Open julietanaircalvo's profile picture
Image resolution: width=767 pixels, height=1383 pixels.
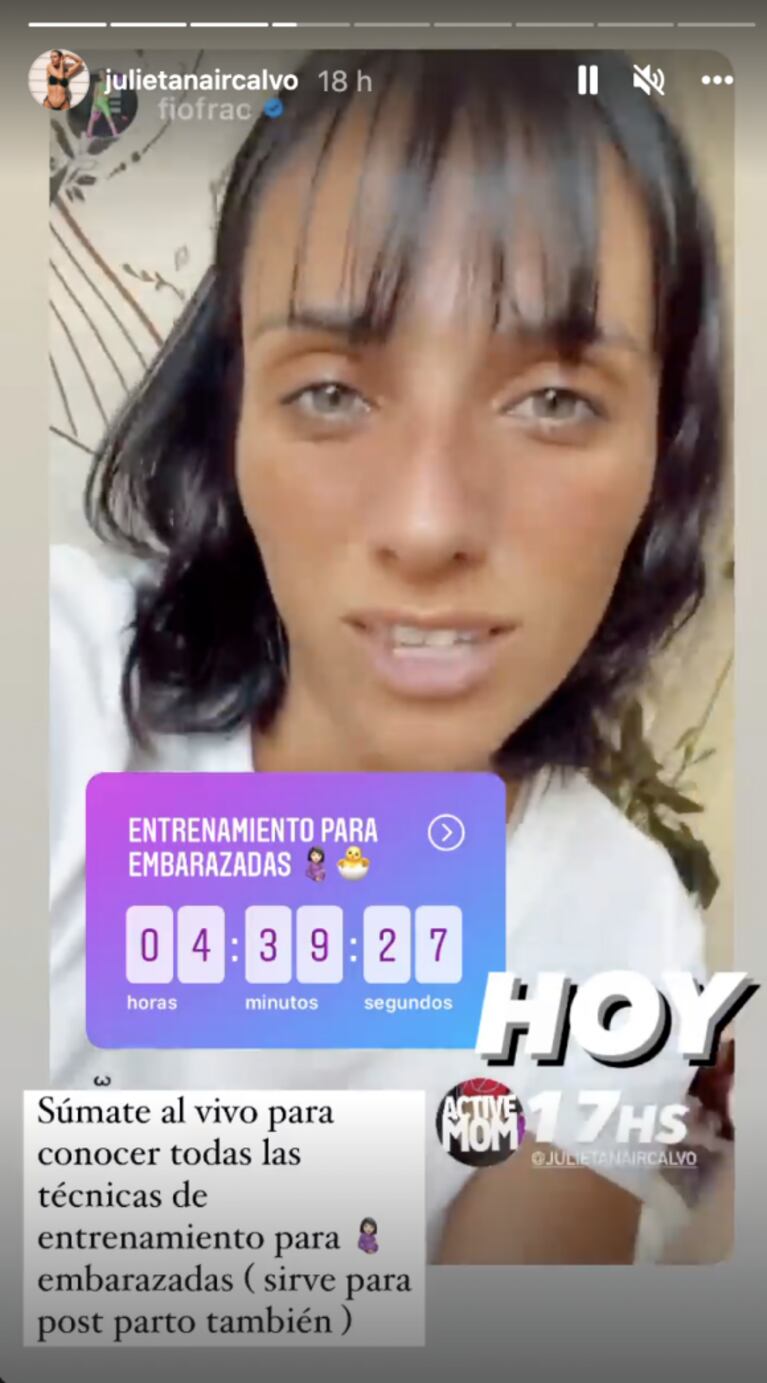58,80
